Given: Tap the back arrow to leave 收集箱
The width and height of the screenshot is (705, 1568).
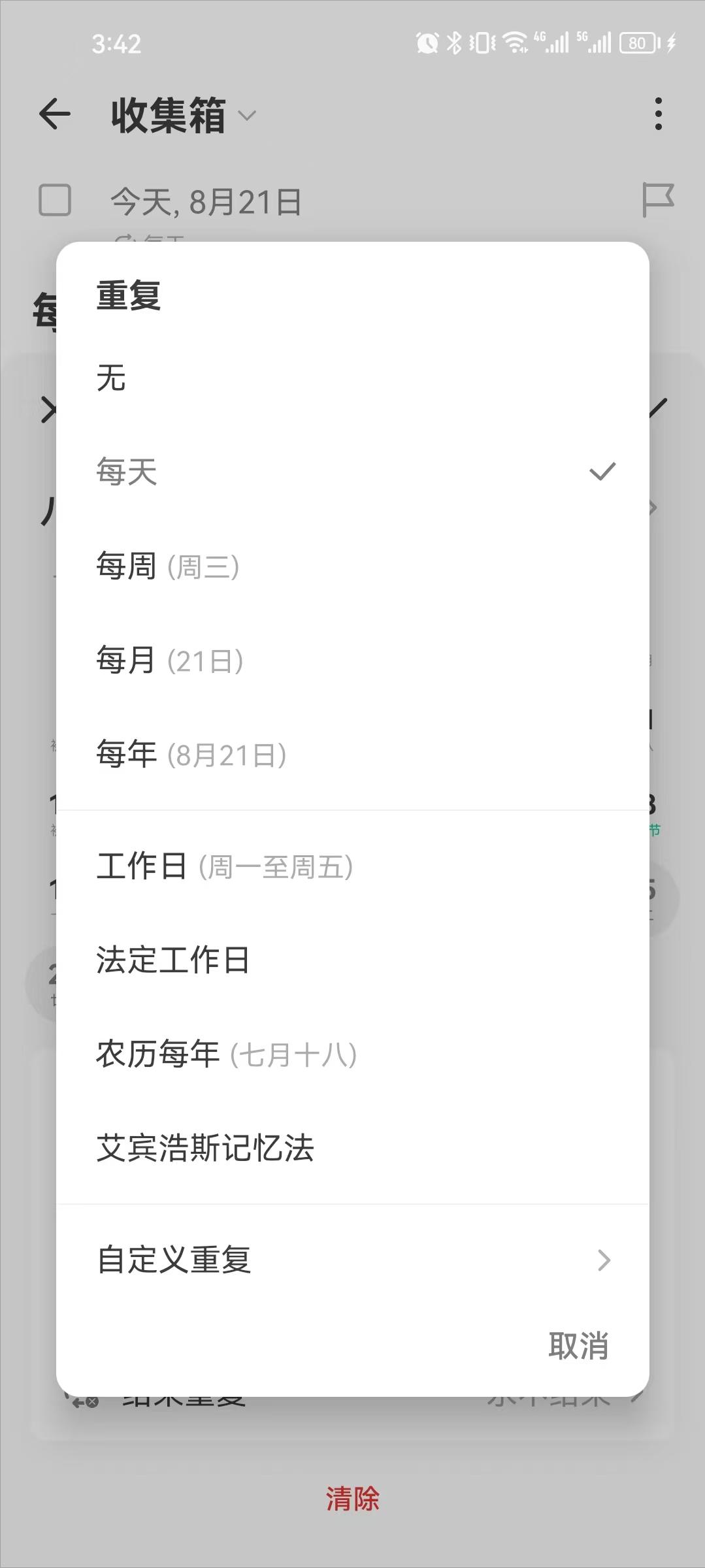Looking at the screenshot, I should pos(54,115).
